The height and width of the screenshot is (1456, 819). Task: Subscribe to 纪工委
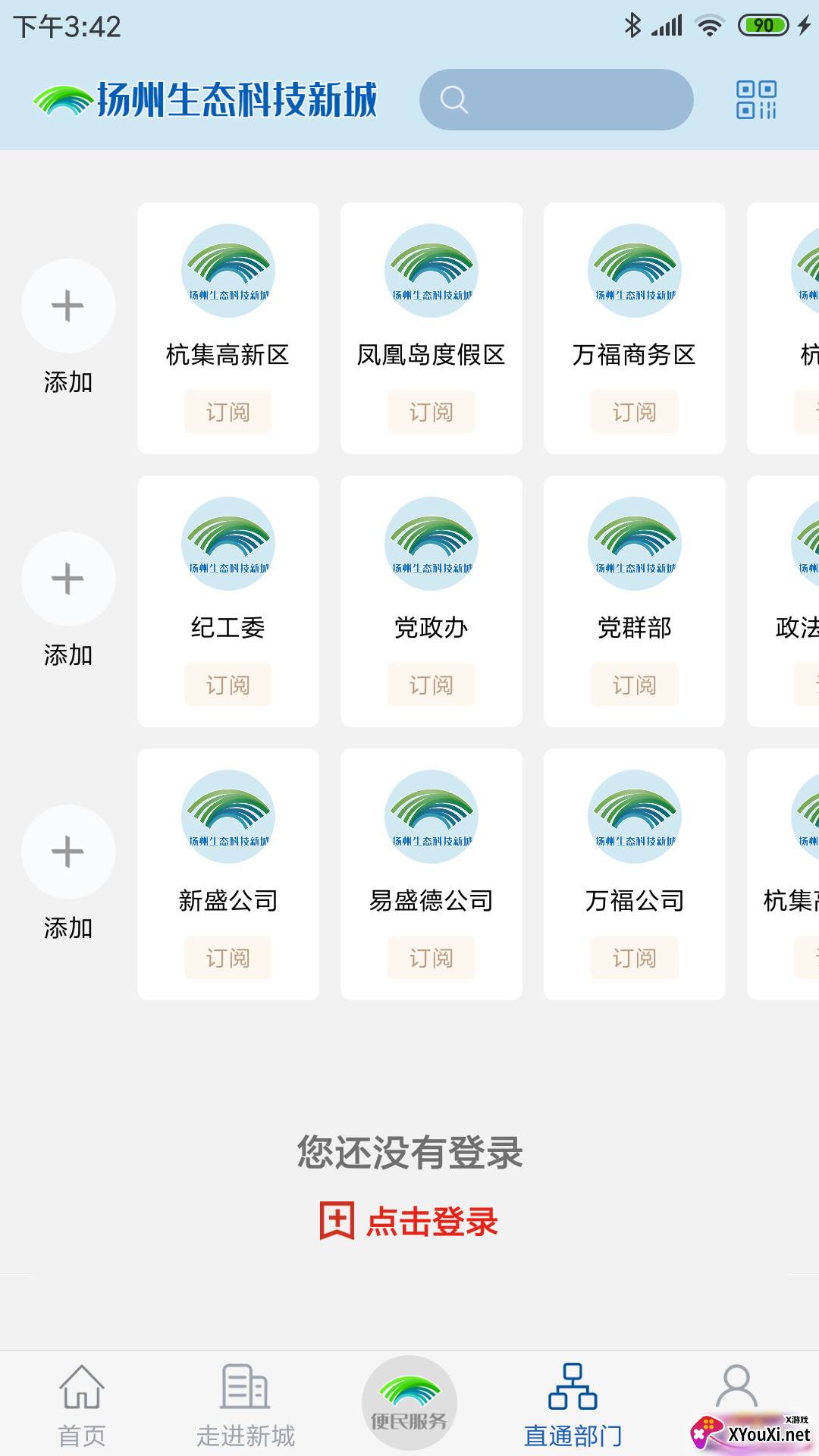[227, 685]
